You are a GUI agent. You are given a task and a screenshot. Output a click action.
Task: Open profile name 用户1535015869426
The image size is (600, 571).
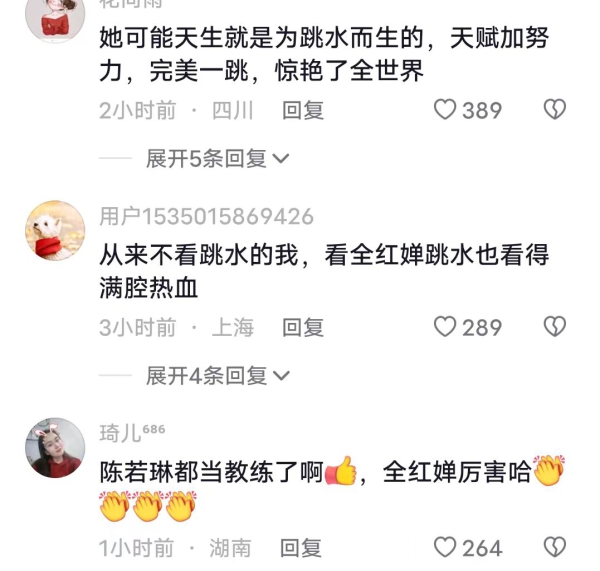click(x=206, y=217)
